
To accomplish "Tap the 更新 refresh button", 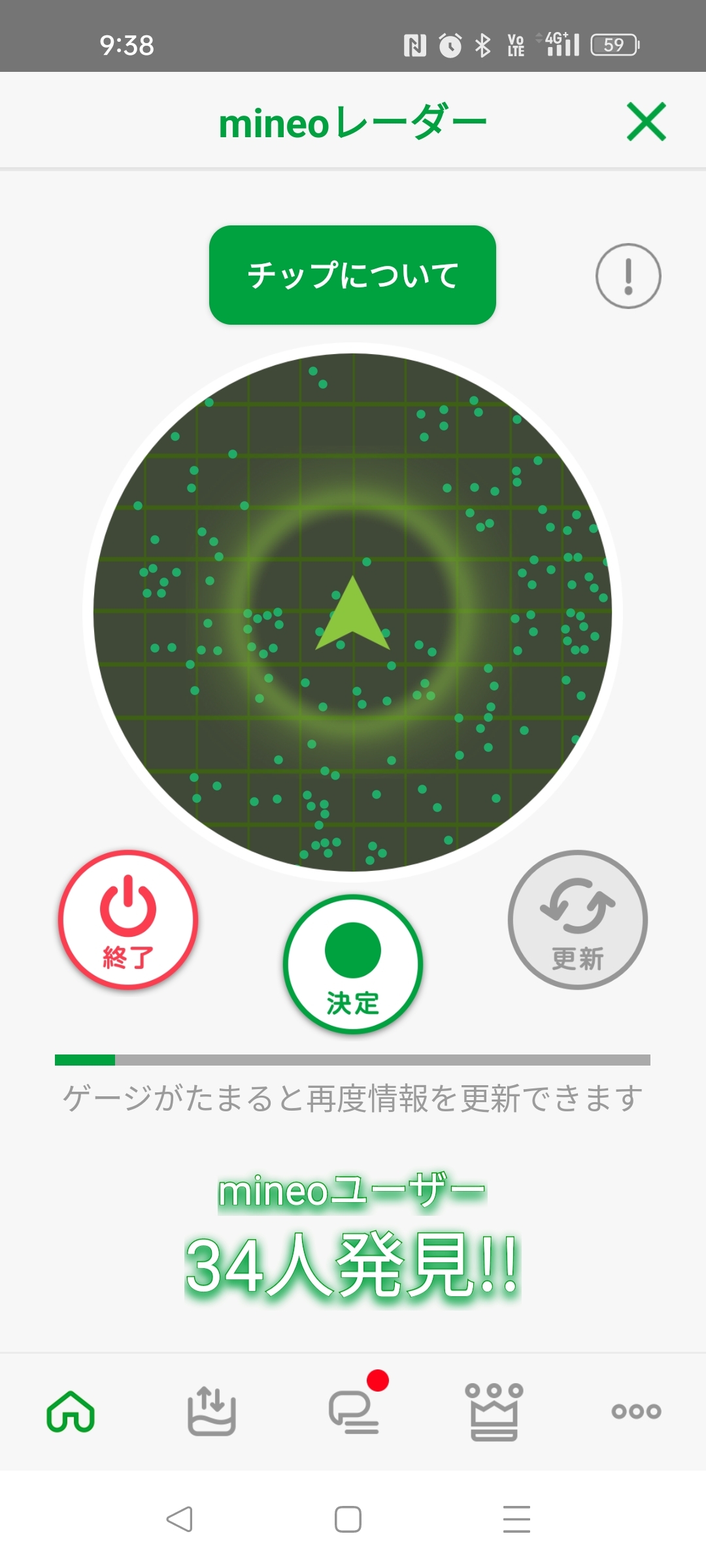I will (577, 920).
